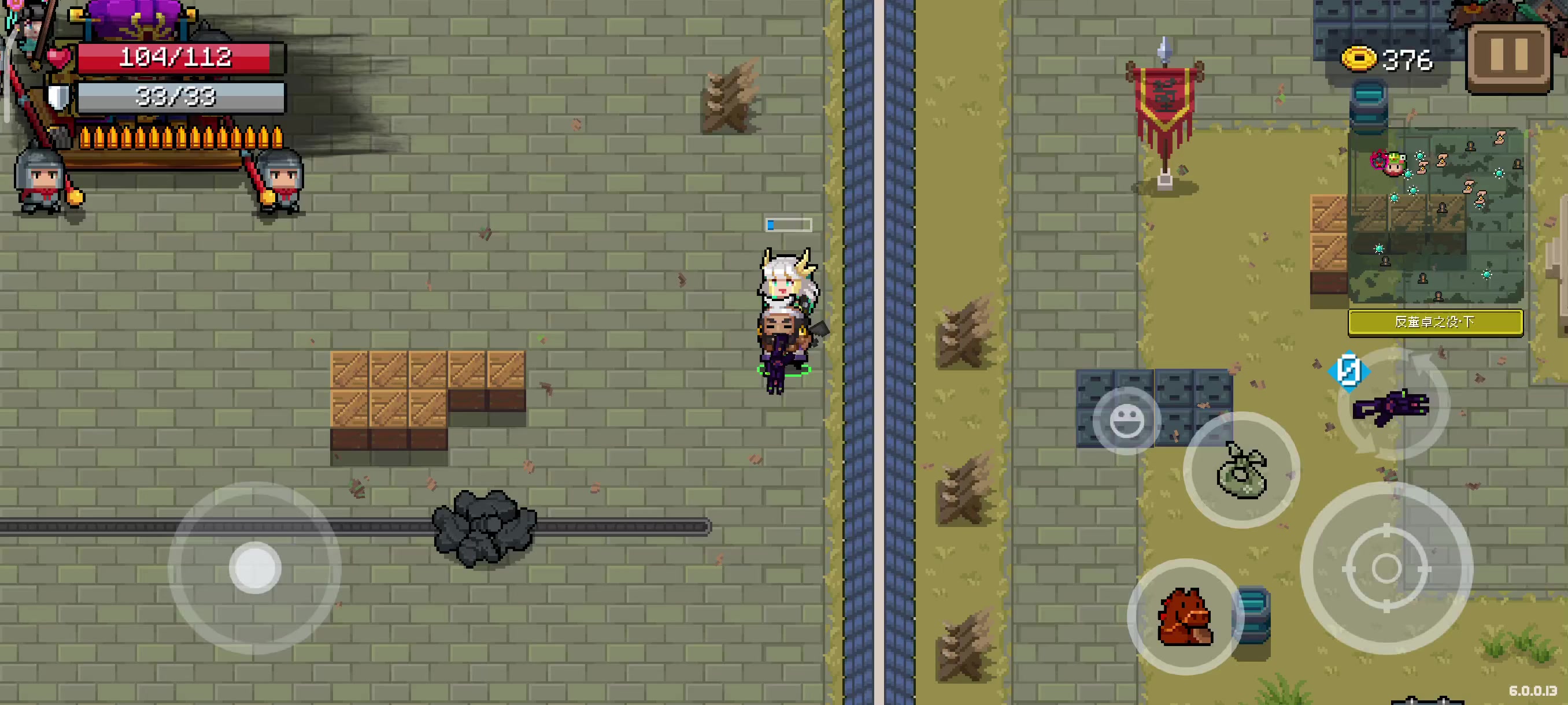Tap the red horse mount button
The width and height of the screenshot is (1568, 705).
1185,617
